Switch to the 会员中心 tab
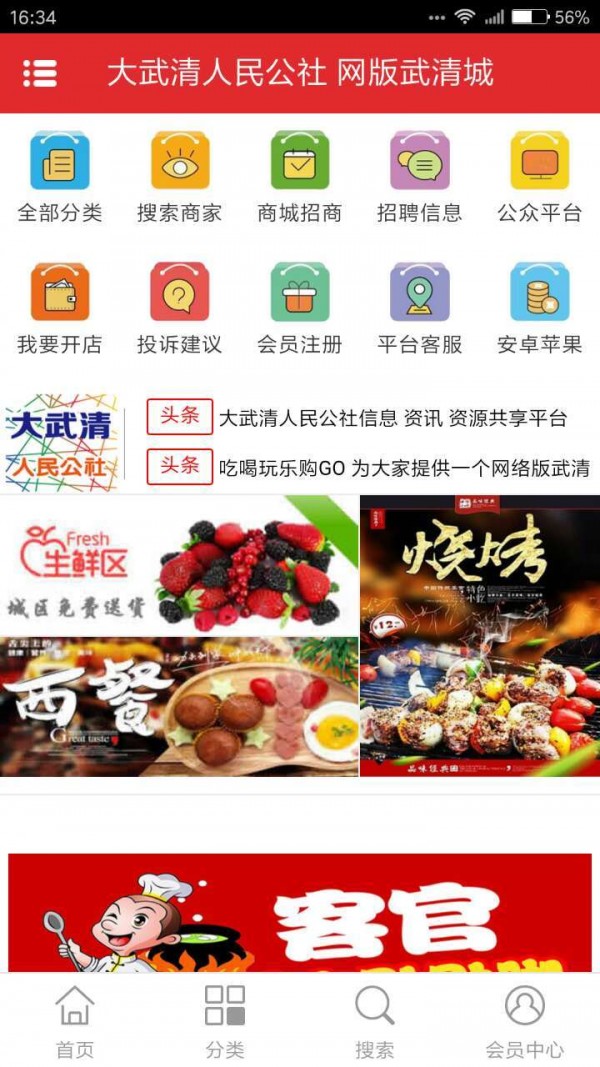 [525, 1020]
